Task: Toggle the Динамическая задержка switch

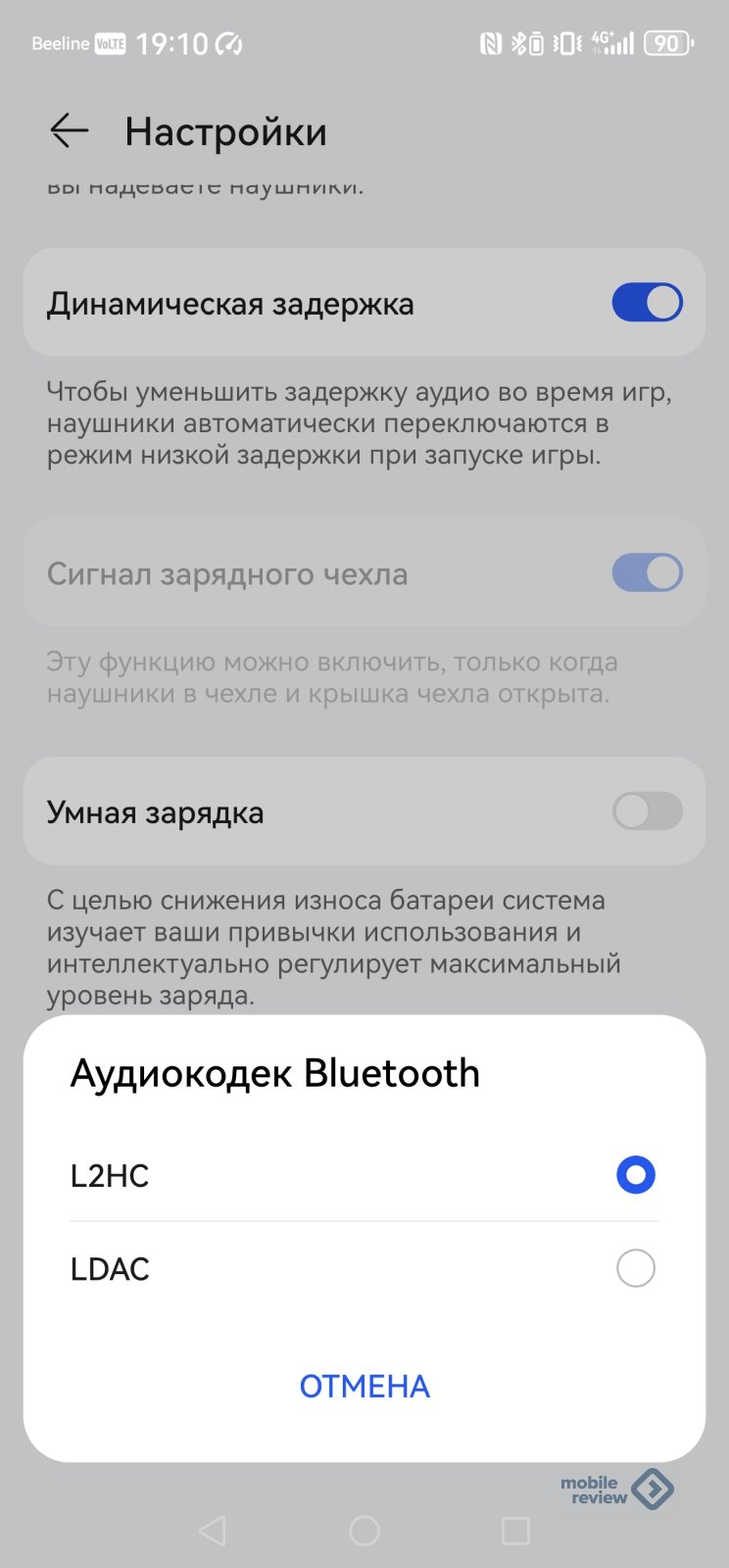Action: pyautogui.click(x=647, y=303)
